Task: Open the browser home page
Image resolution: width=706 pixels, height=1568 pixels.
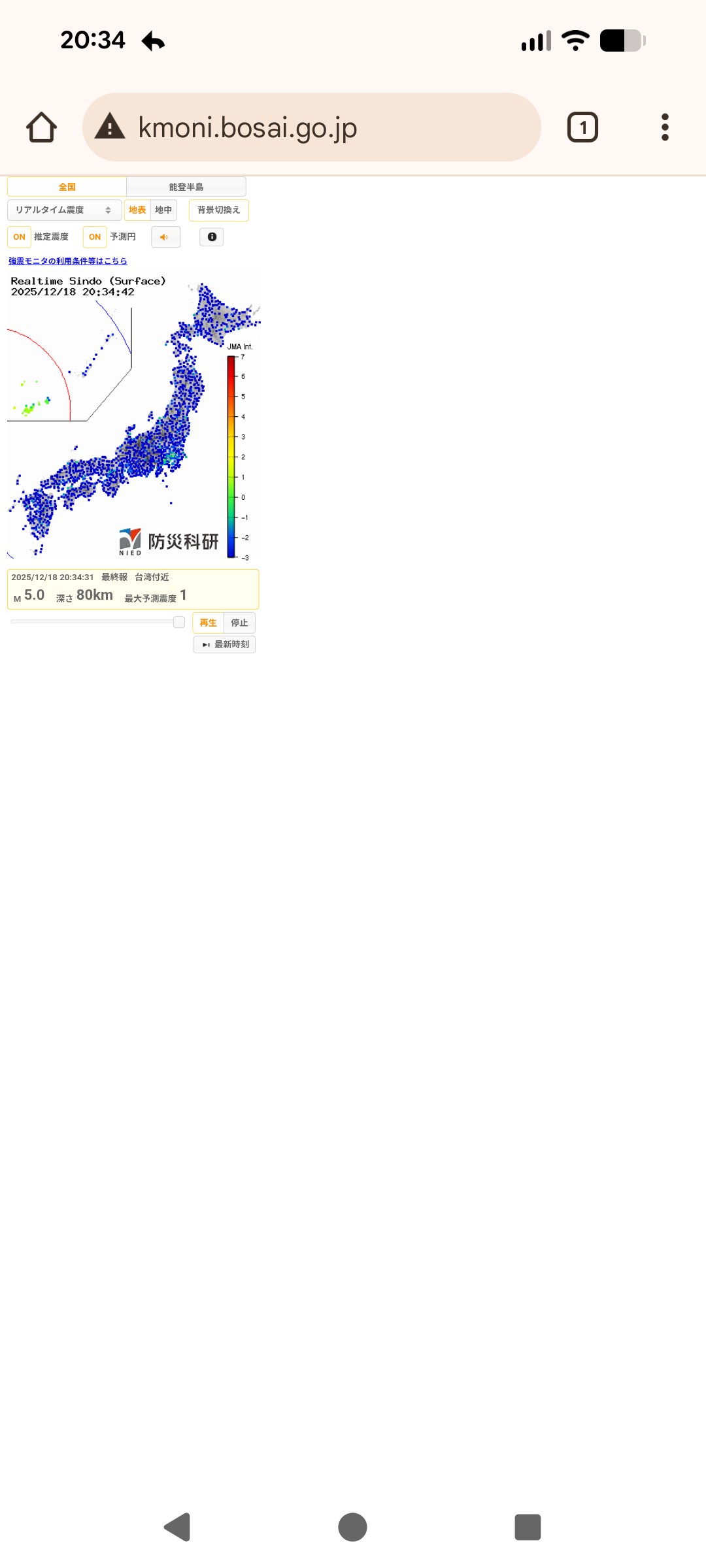Action: coord(41,127)
